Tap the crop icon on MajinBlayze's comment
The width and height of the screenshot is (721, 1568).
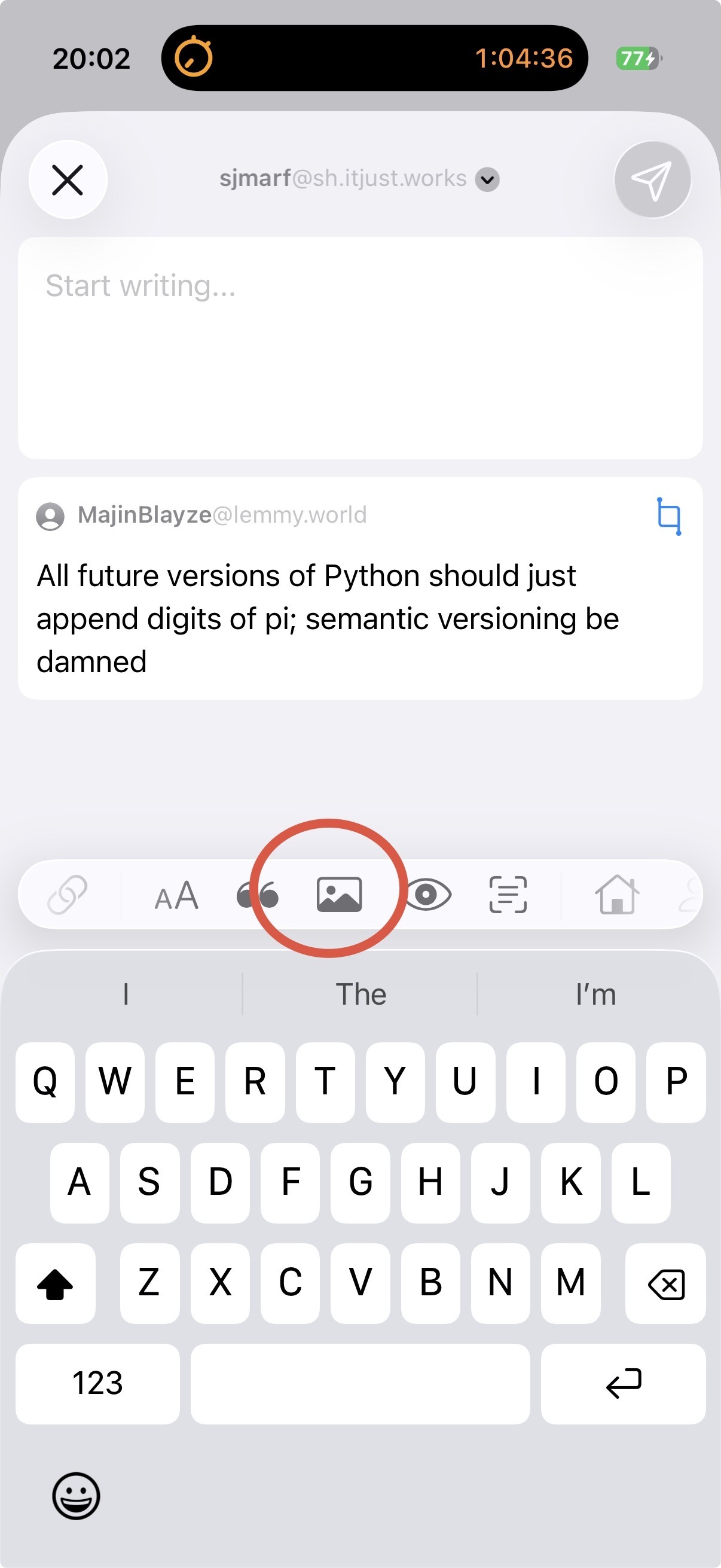coord(668,517)
